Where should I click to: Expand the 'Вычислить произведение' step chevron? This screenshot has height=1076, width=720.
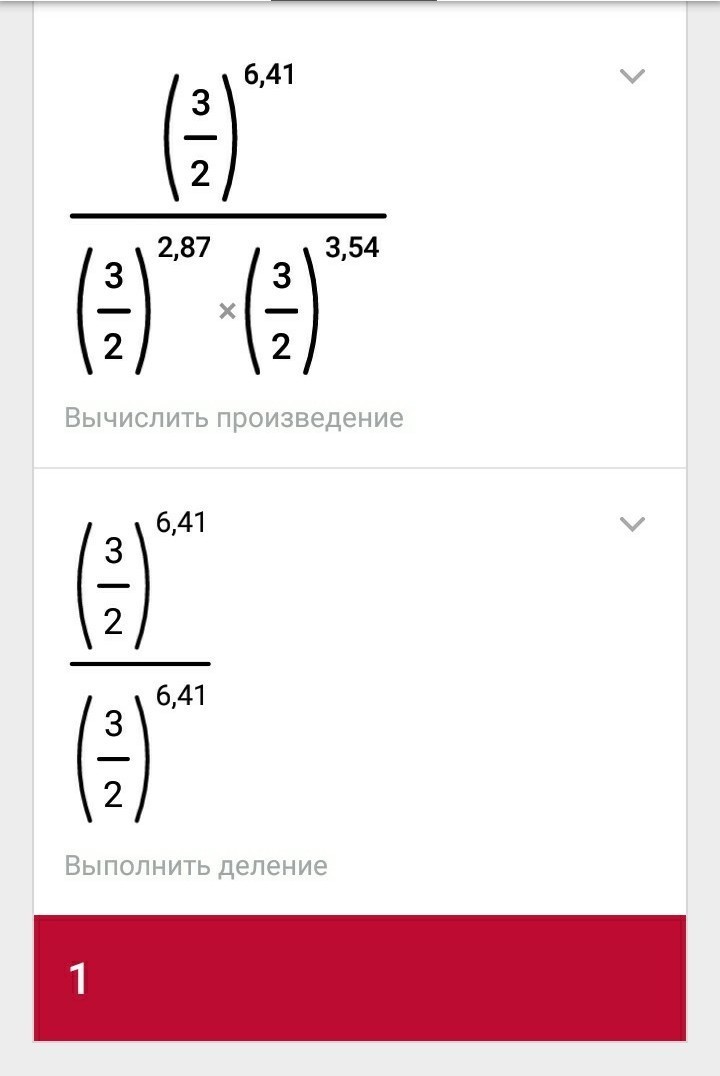[632, 76]
